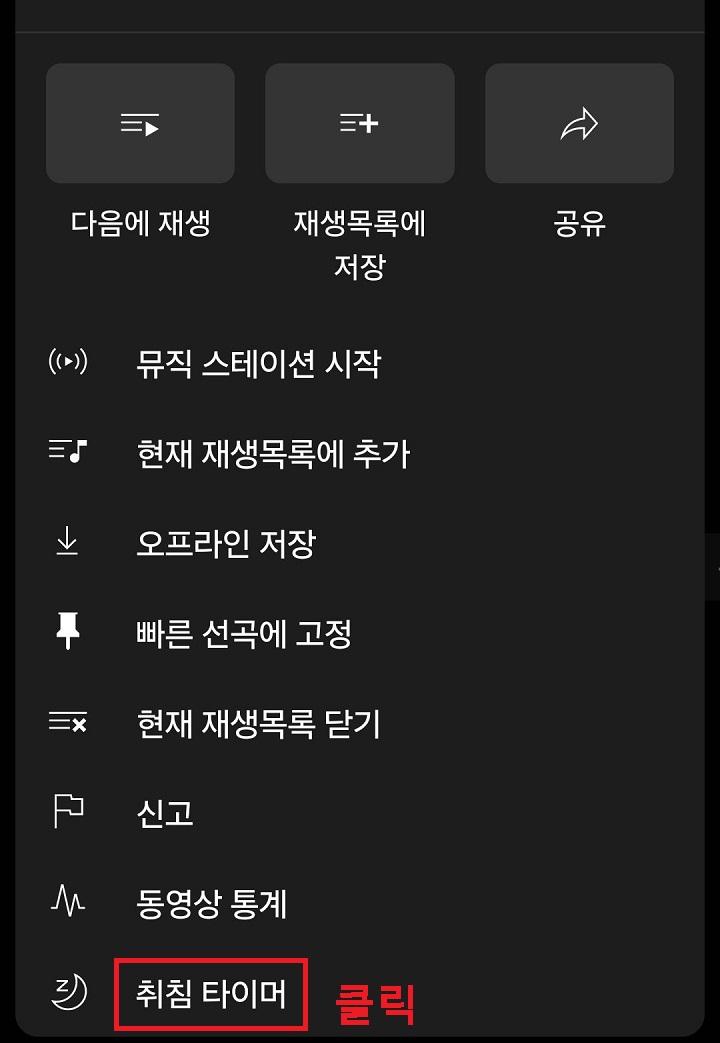Tap the offline download arrow icon

67,542
